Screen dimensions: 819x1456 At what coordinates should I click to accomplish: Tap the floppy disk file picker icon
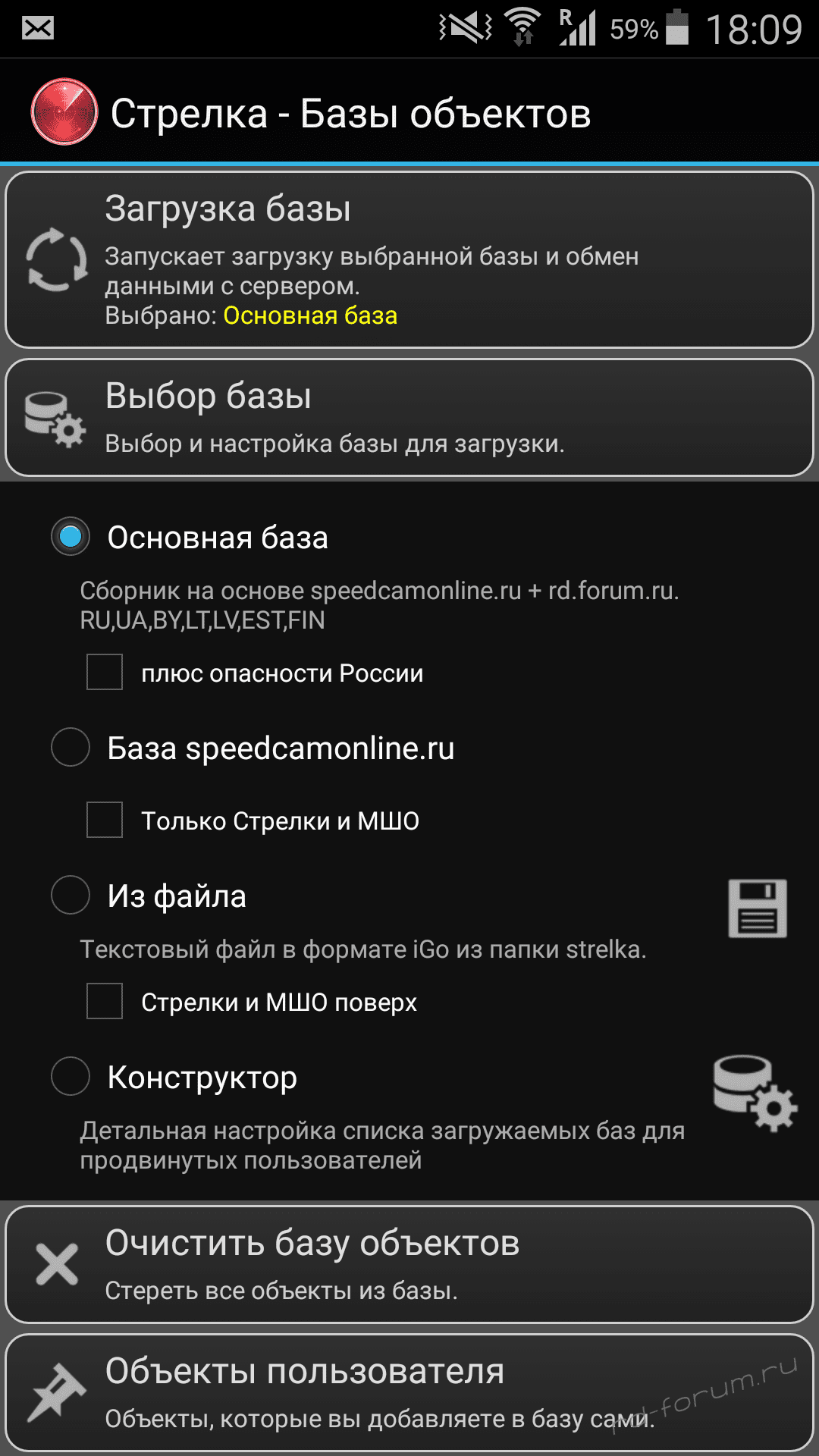tap(757, 908)
